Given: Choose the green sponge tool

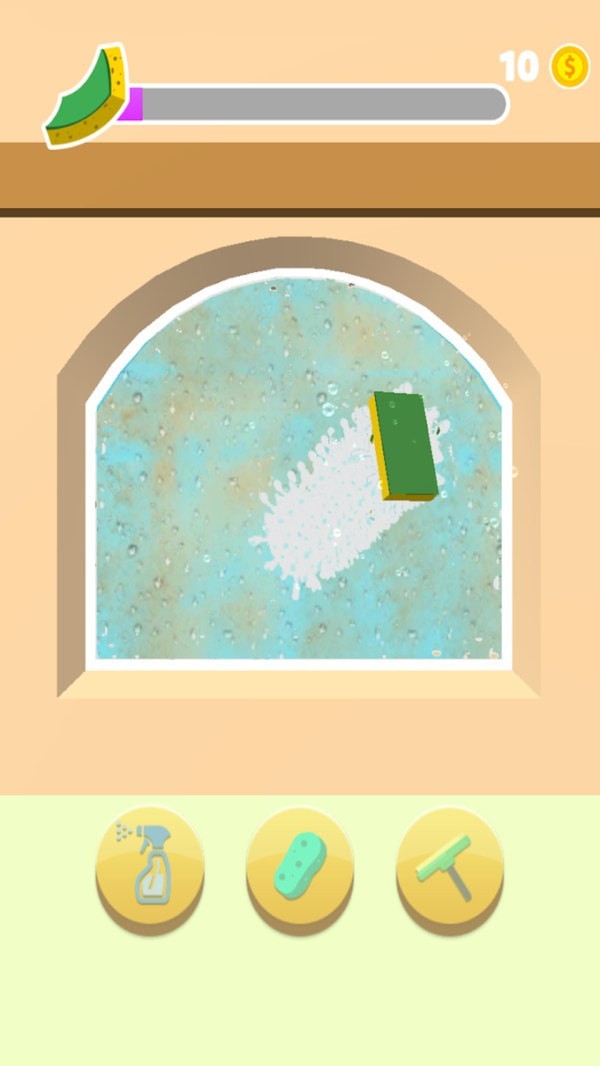Looking at the screenshot, I should click(300, 866).
